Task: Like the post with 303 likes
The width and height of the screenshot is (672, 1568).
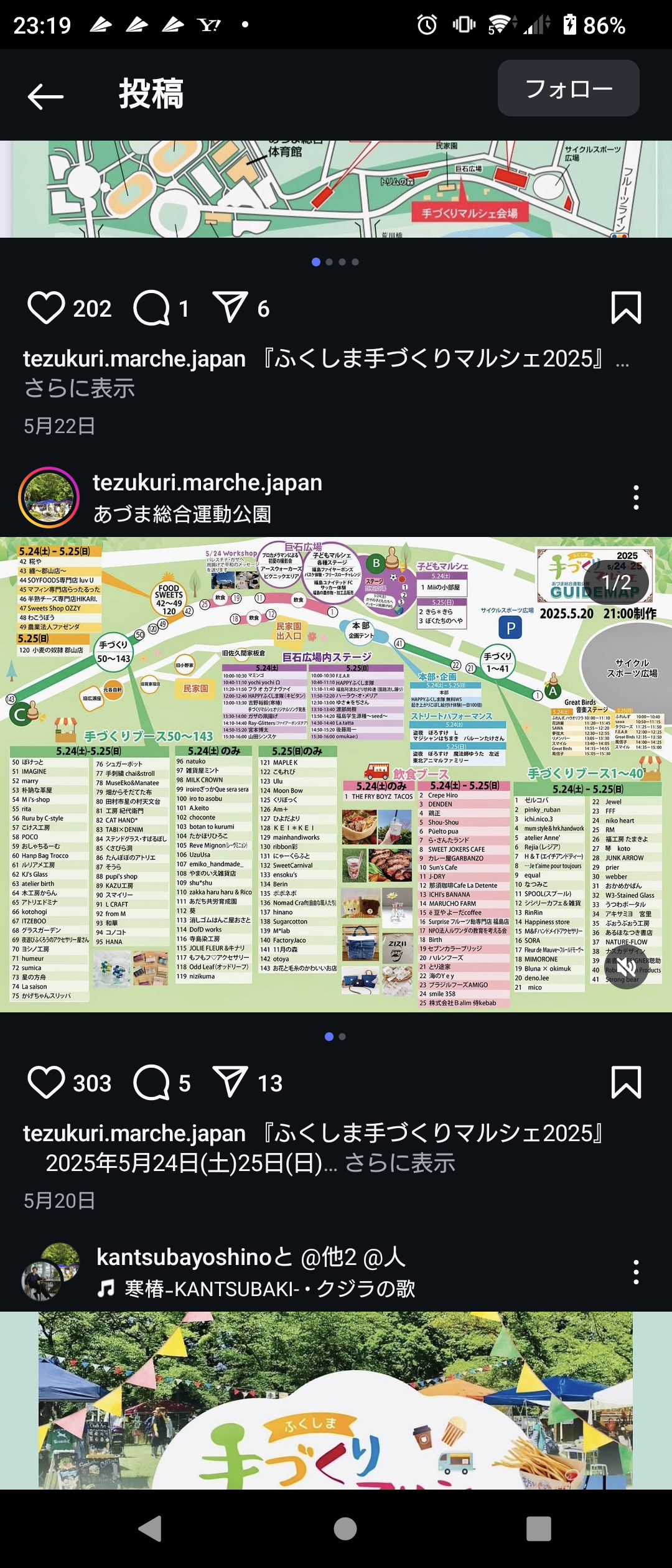Action: pyautogui.click(x=47, y=1083)
